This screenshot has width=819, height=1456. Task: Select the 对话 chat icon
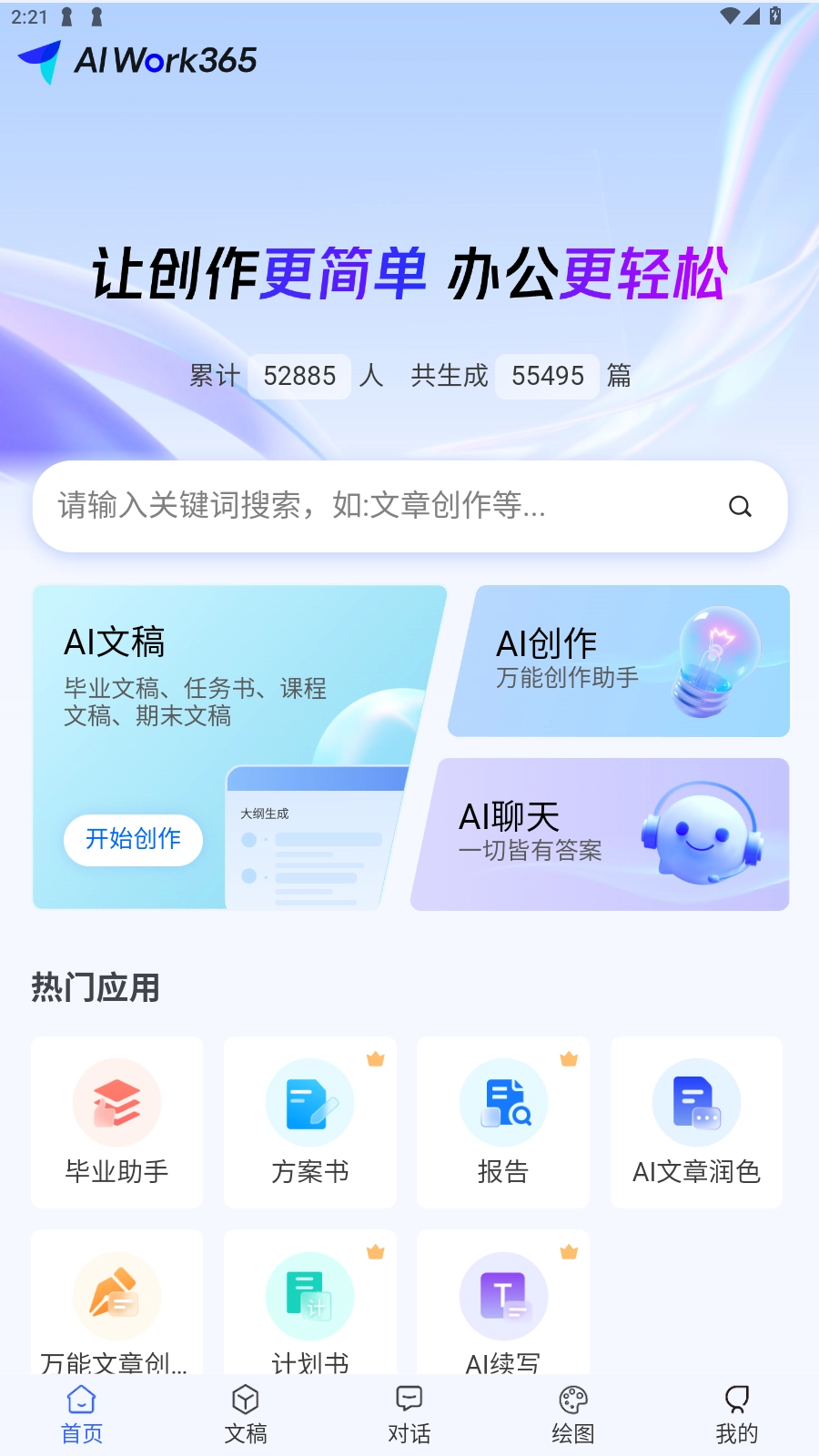coord(409,1412)
